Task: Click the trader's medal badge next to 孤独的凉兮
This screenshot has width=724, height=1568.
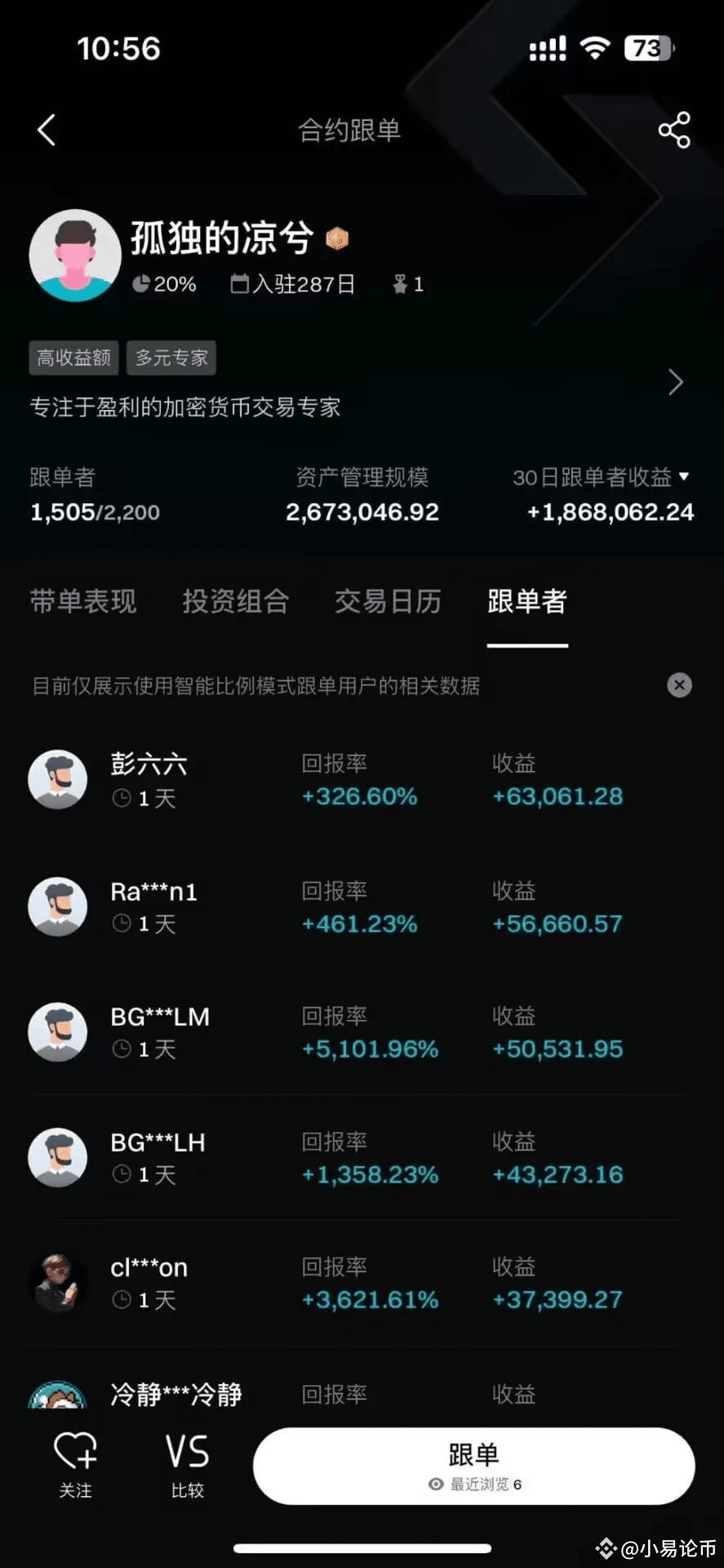Action: (337, 238)
